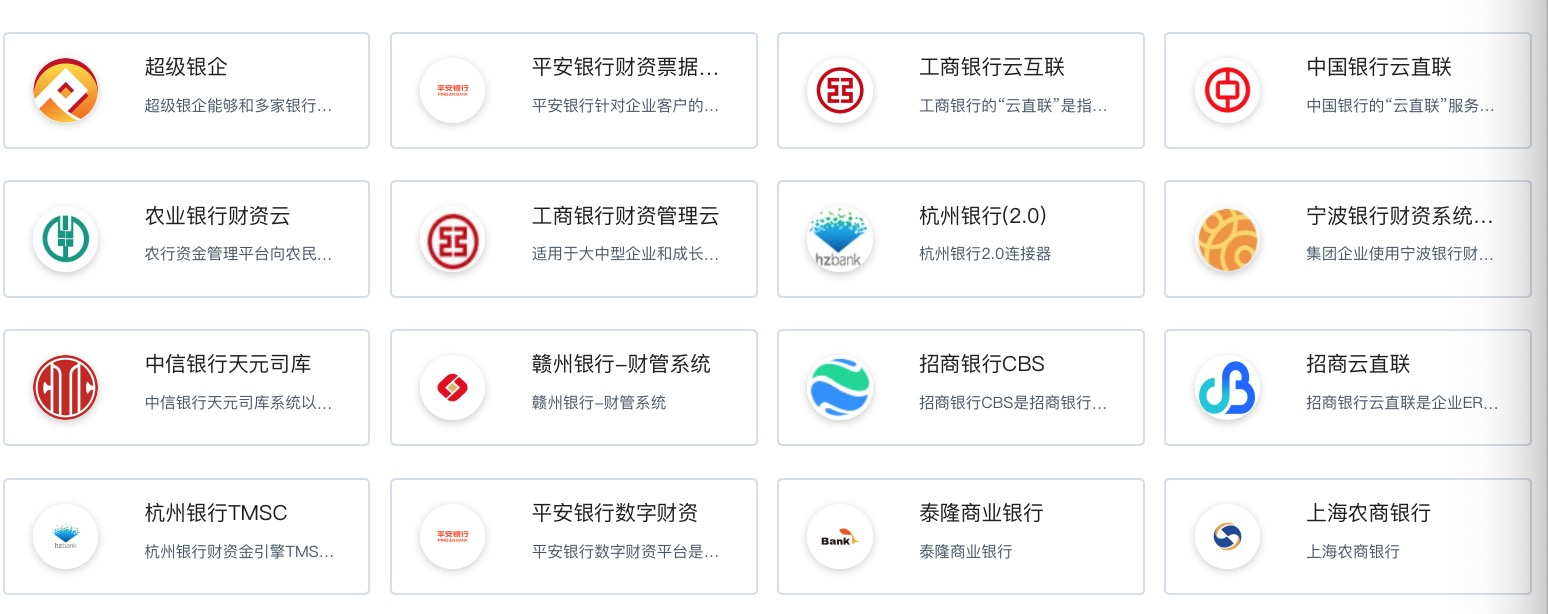Image resolution: width=1548 pixels, height=614 pixels.
Task: Tap the 上海农商银行 card
Action: click(x=1347, y=536)
